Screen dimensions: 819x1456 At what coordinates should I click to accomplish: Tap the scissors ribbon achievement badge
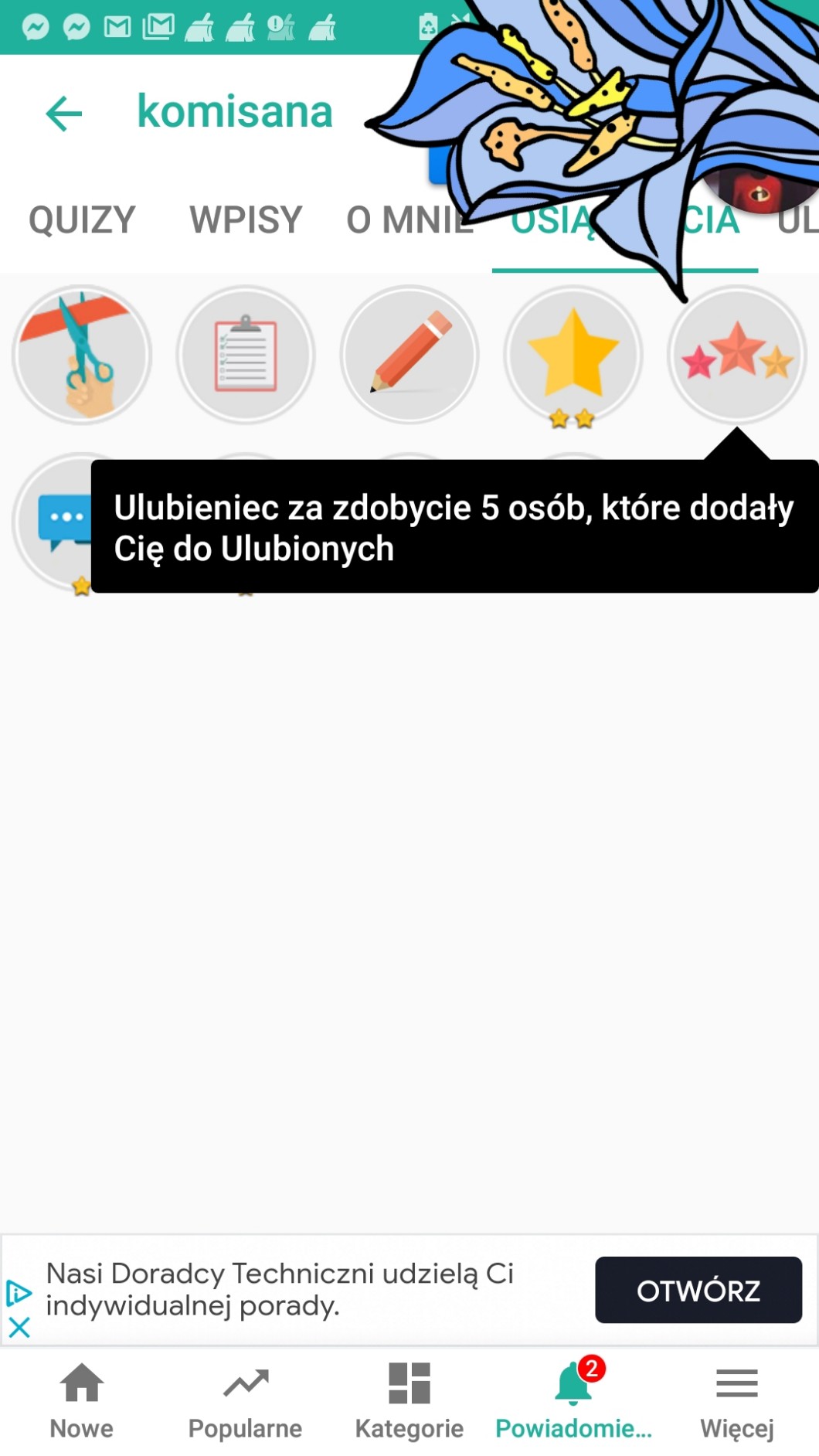(82, 355)
